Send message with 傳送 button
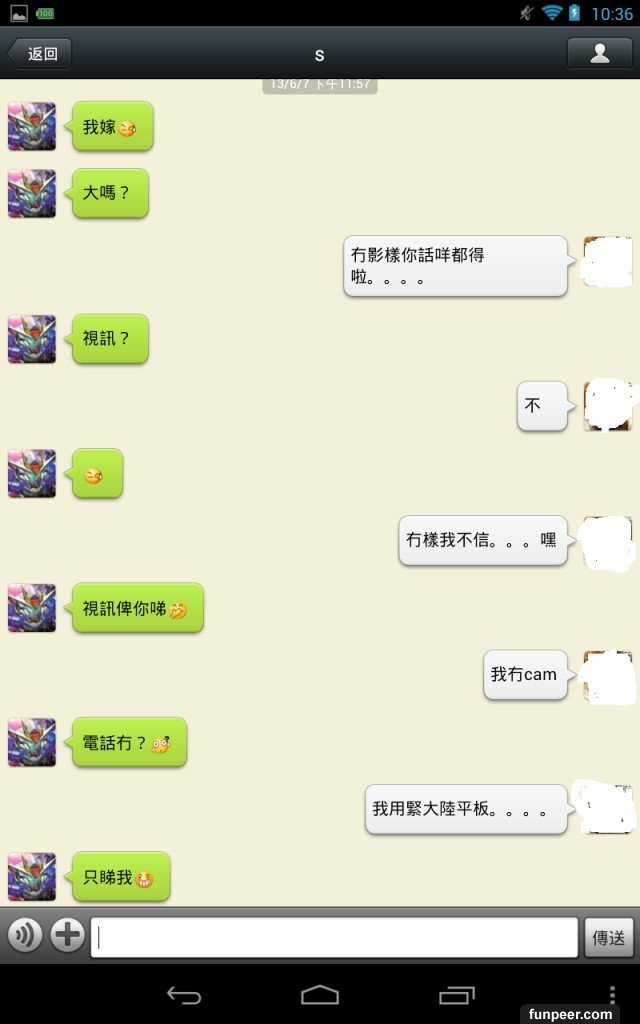This screenshot has height=1024, width=640. pos(608,938)
